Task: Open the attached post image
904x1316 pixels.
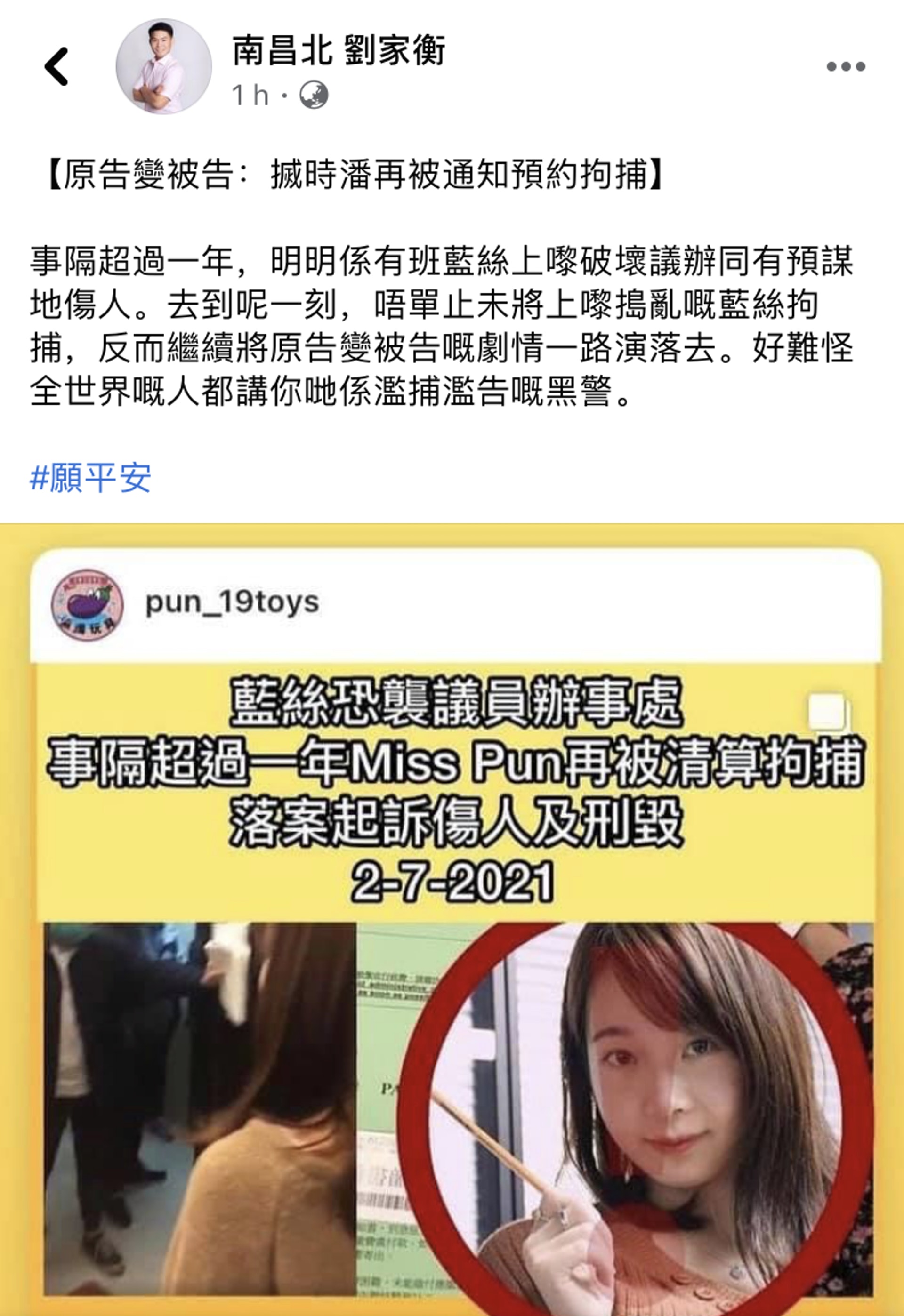Action: (452, 917)
